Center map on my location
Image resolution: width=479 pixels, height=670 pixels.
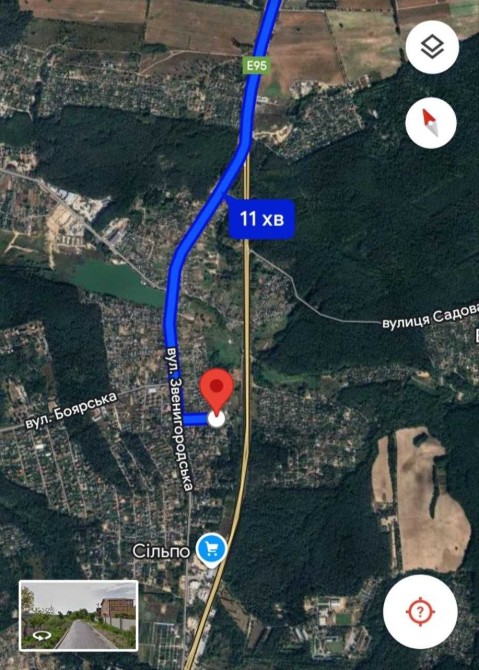pyautogui.click(x=420, y=612)
